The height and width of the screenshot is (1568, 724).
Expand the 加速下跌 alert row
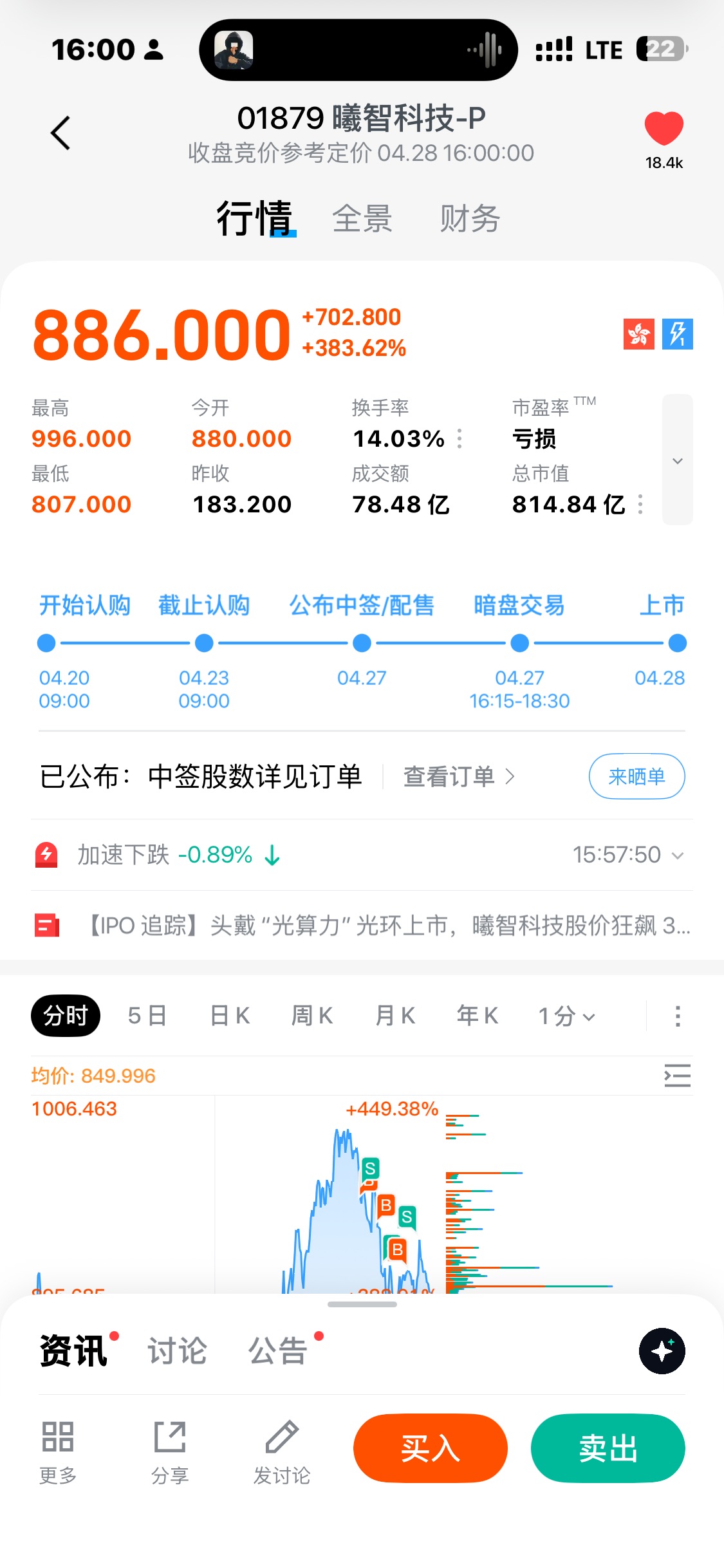[677, 855]
